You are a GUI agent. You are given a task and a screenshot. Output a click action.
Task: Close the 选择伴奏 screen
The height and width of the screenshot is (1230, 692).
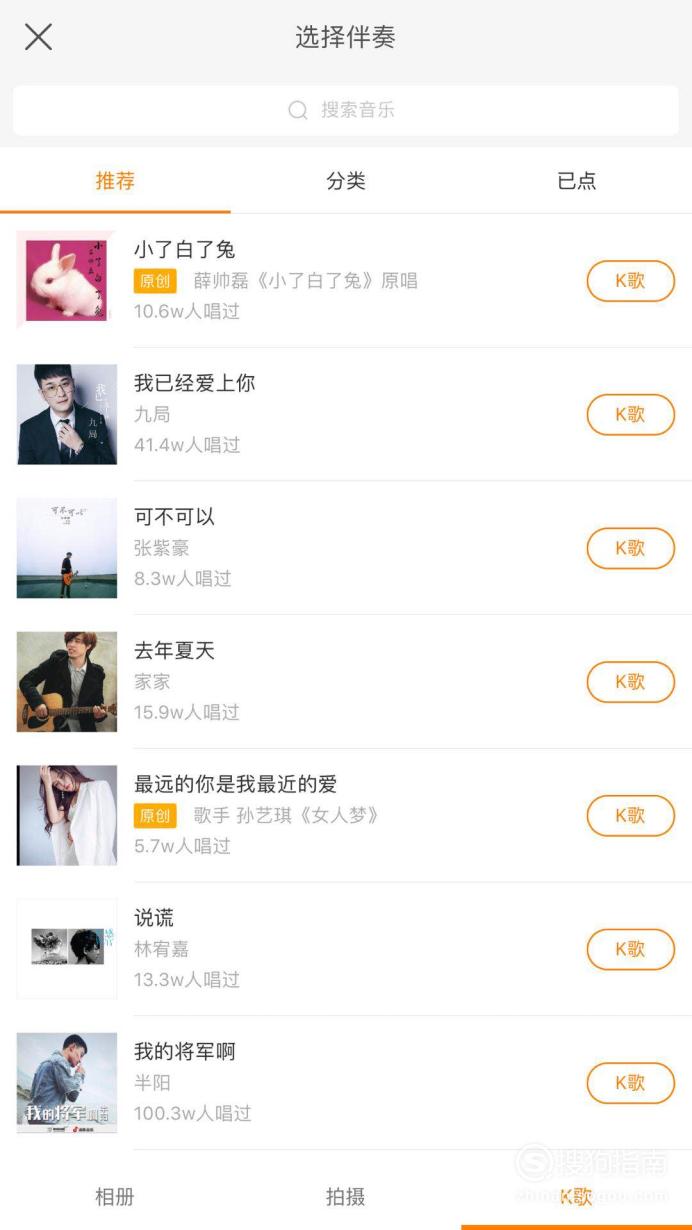[x=38, y=37]
